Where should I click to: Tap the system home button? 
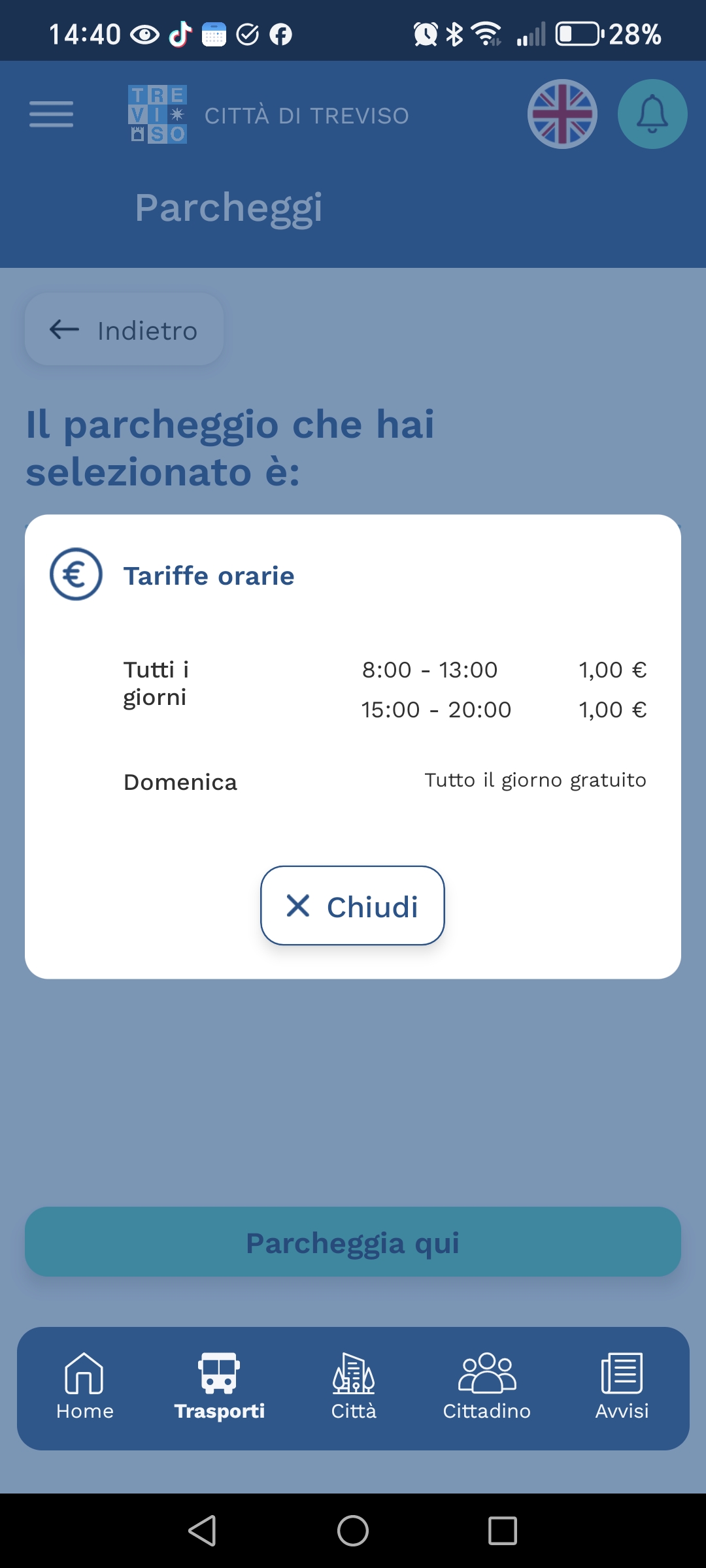point(353,1530)
